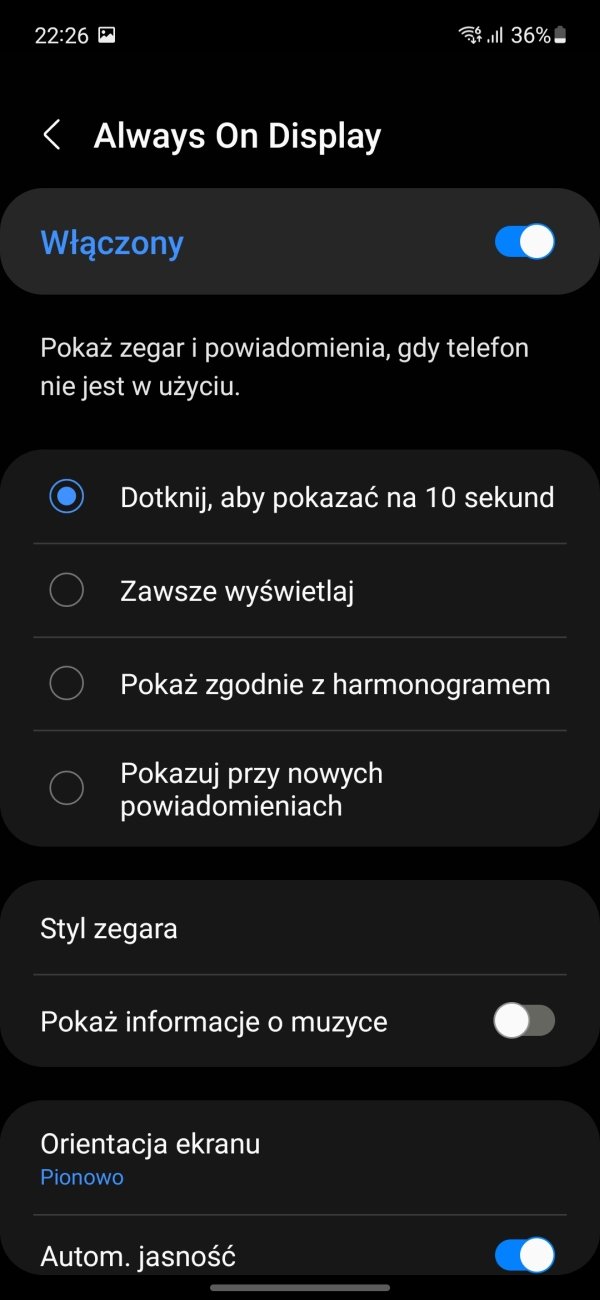Open Orientacja ekranu setting
Image resolution: width=600 pixels, height=1300 pixels.
[300, 1159]
